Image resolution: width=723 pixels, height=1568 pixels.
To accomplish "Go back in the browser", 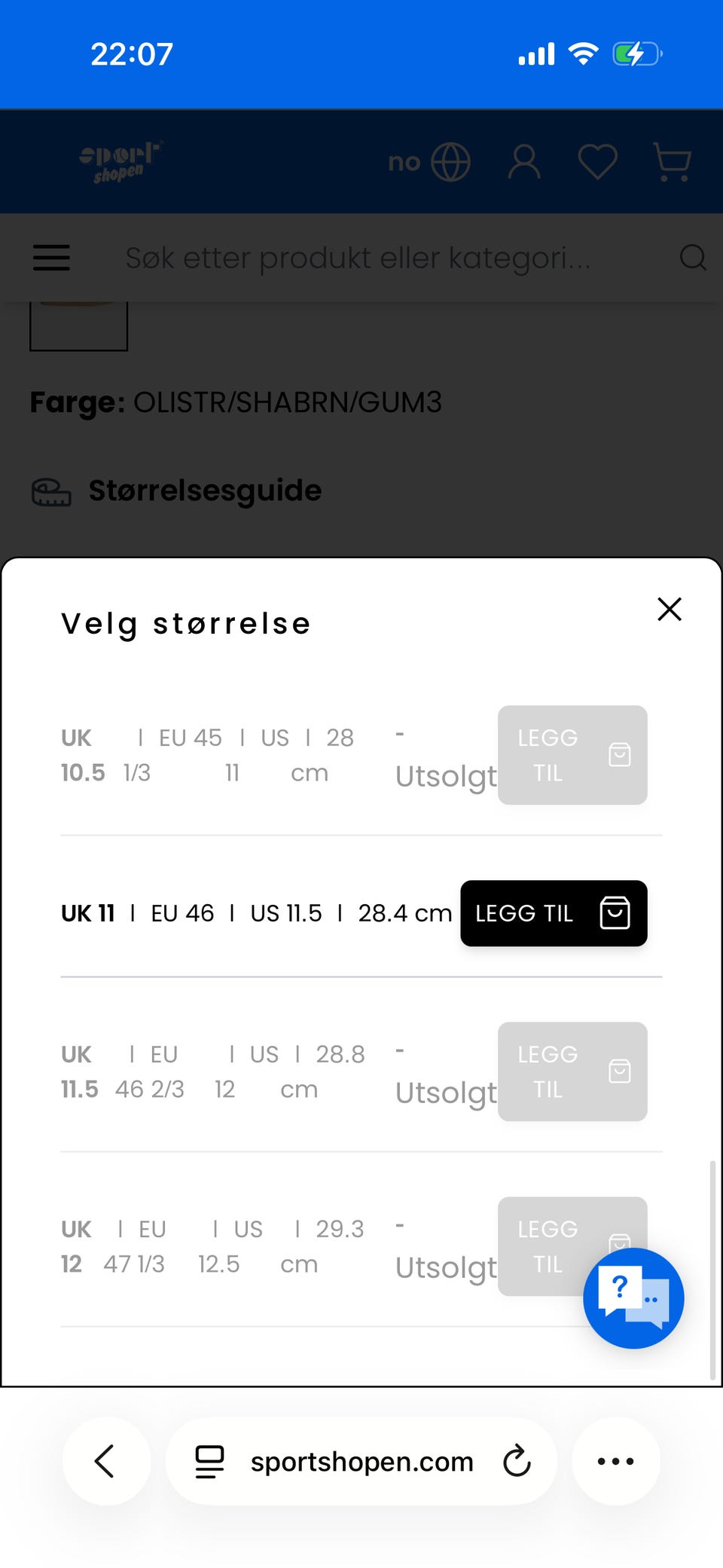I will [x=105, y=1461].
